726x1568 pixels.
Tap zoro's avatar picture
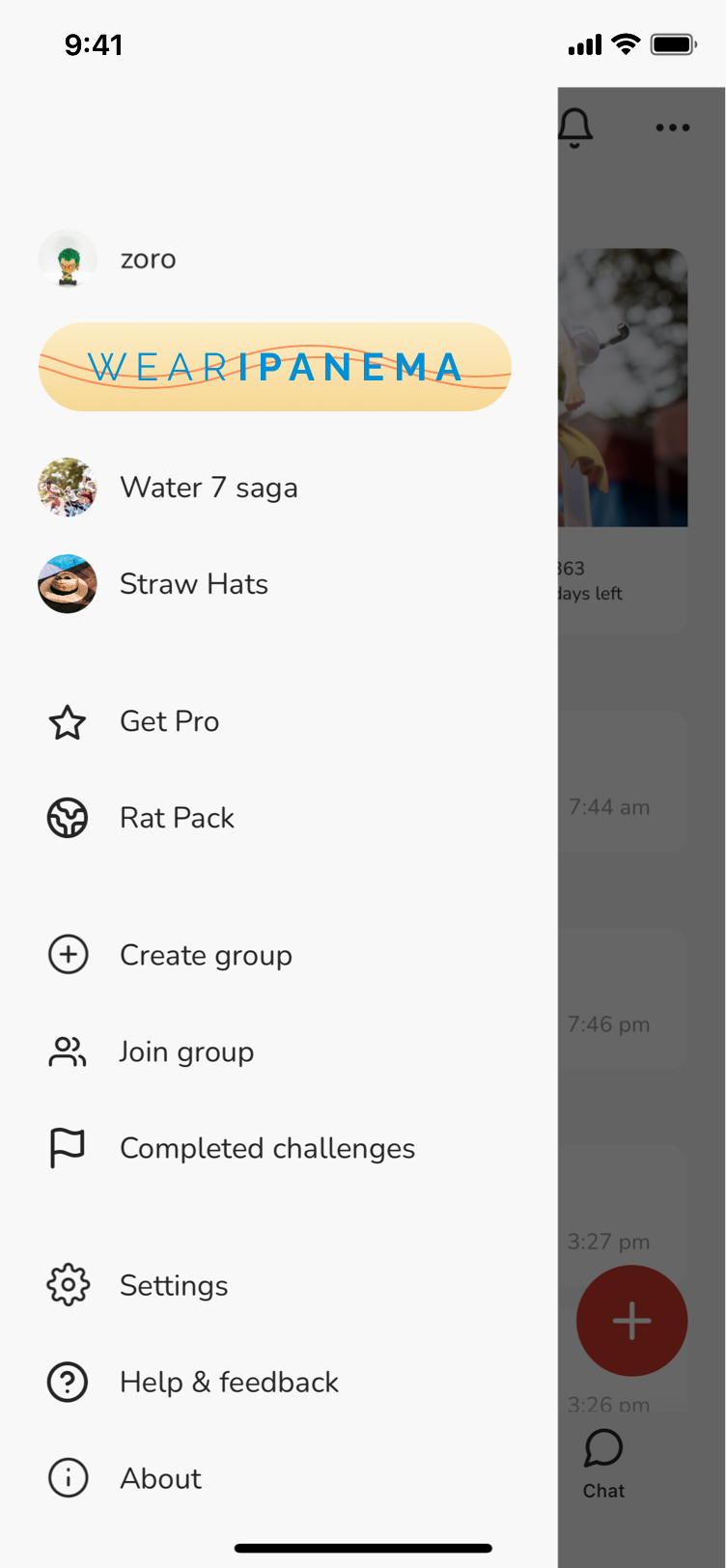[67, 259]
